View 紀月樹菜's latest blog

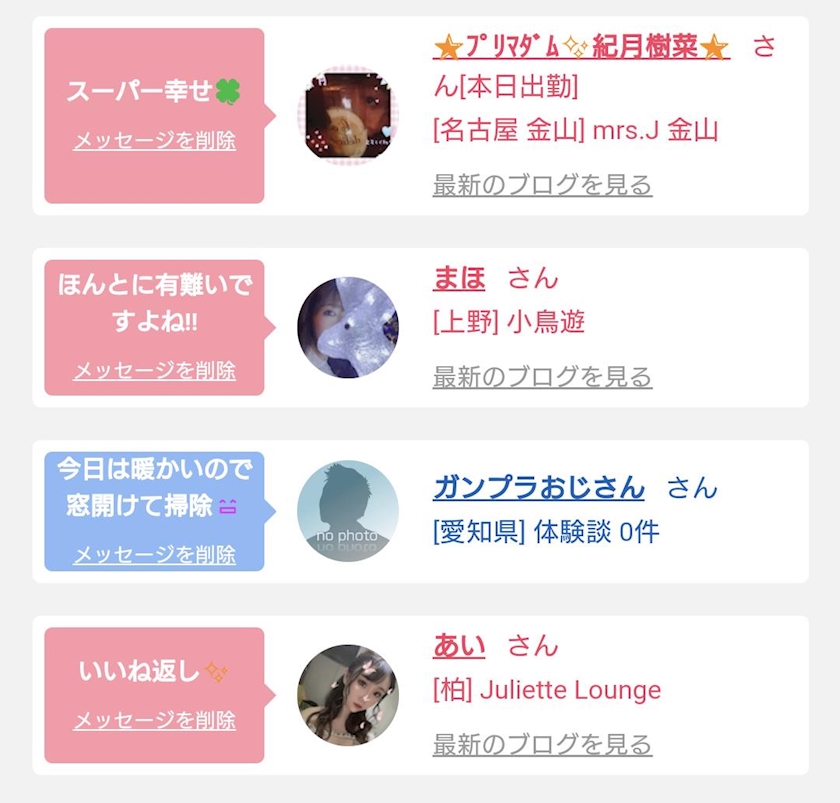click(x=542, y=185)
